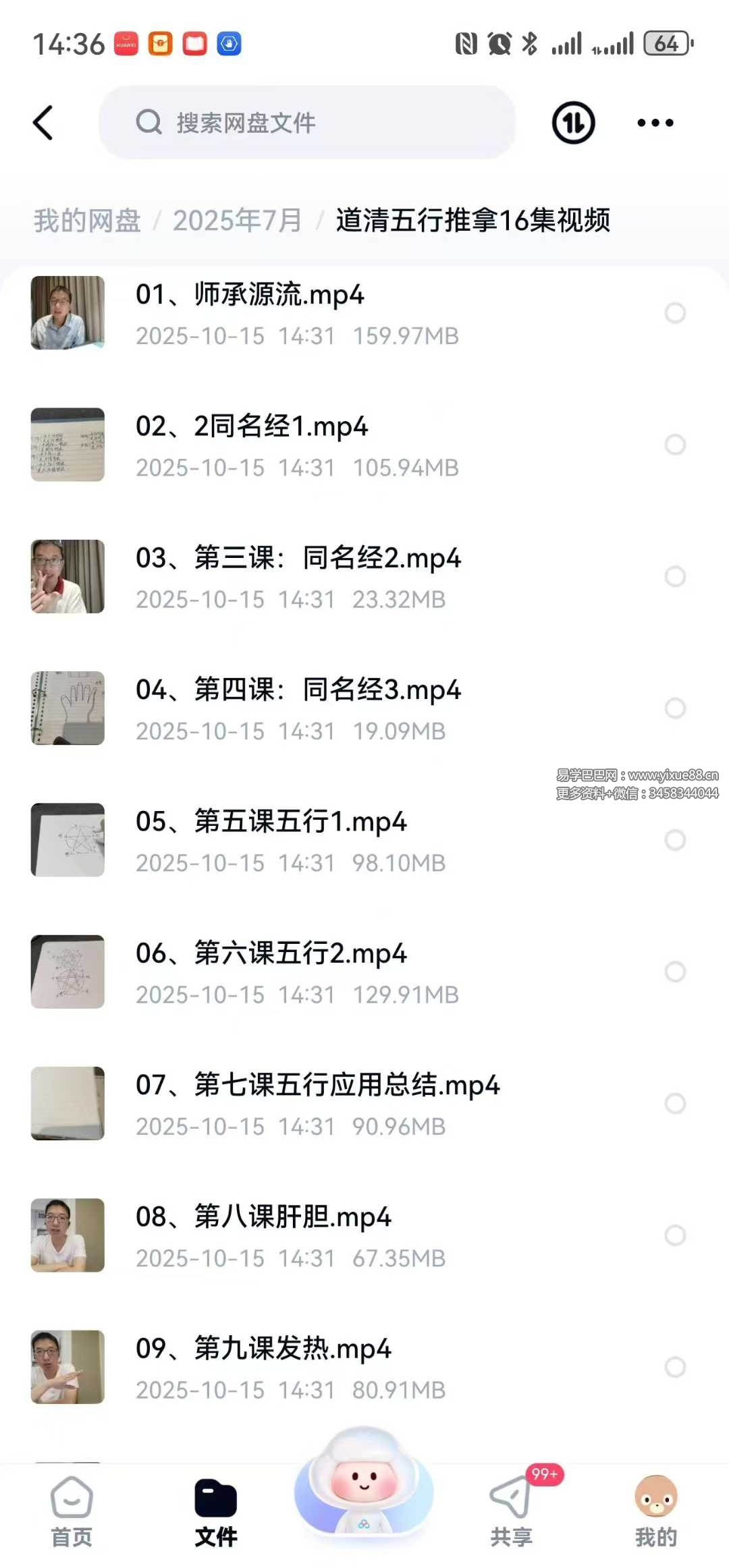Open the three-dot overflow menu
Screen dimensions: 729x1568
(655, 123)
